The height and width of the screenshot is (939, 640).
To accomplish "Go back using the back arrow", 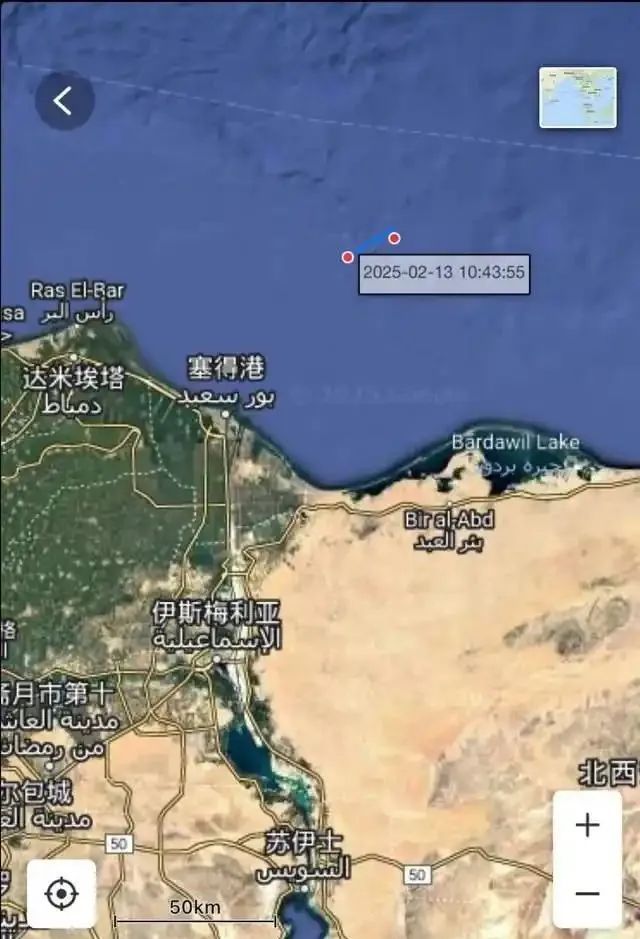I will tap(64, 100).
